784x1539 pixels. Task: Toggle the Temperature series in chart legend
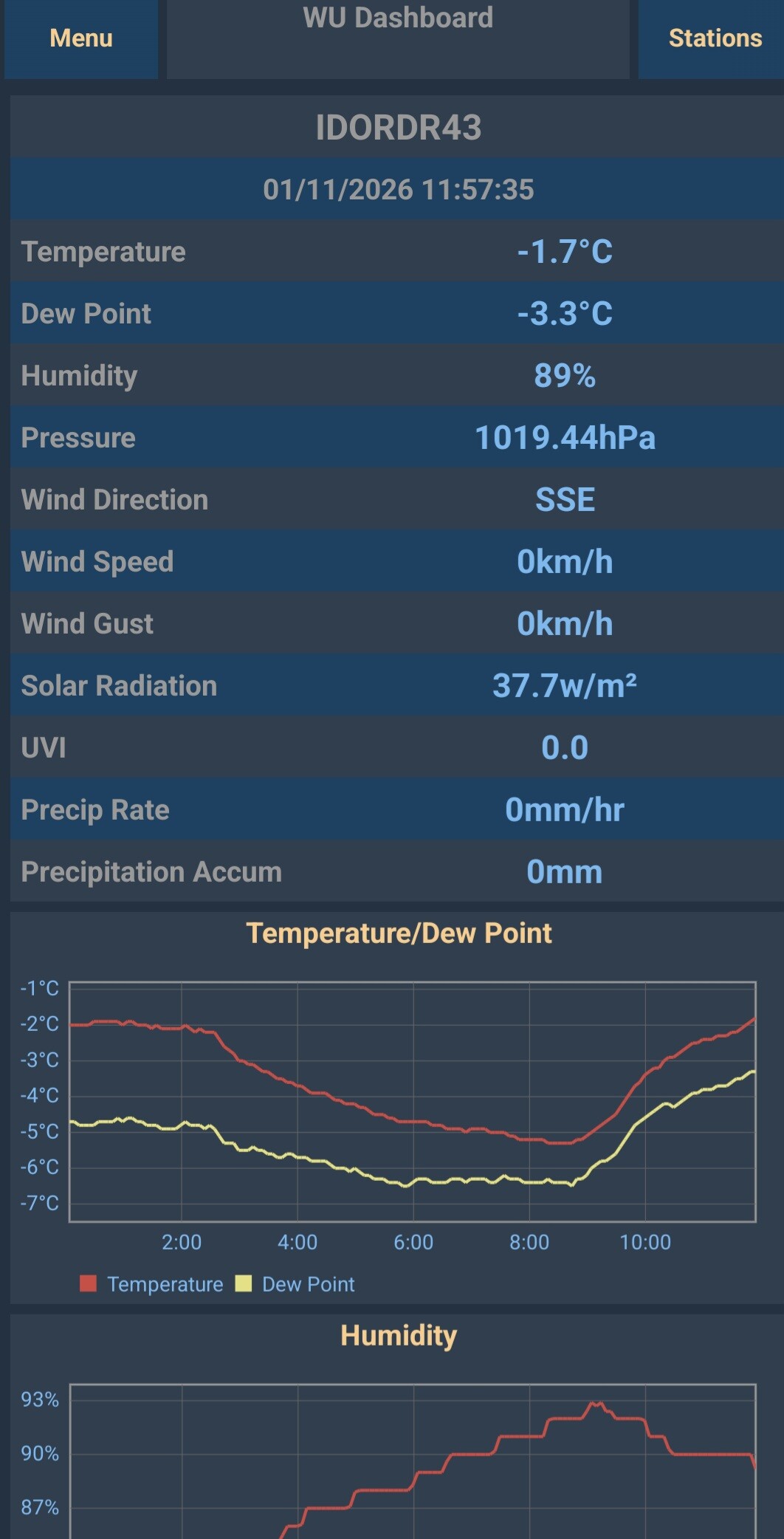pyautogui.click(x=151, y=1284)
